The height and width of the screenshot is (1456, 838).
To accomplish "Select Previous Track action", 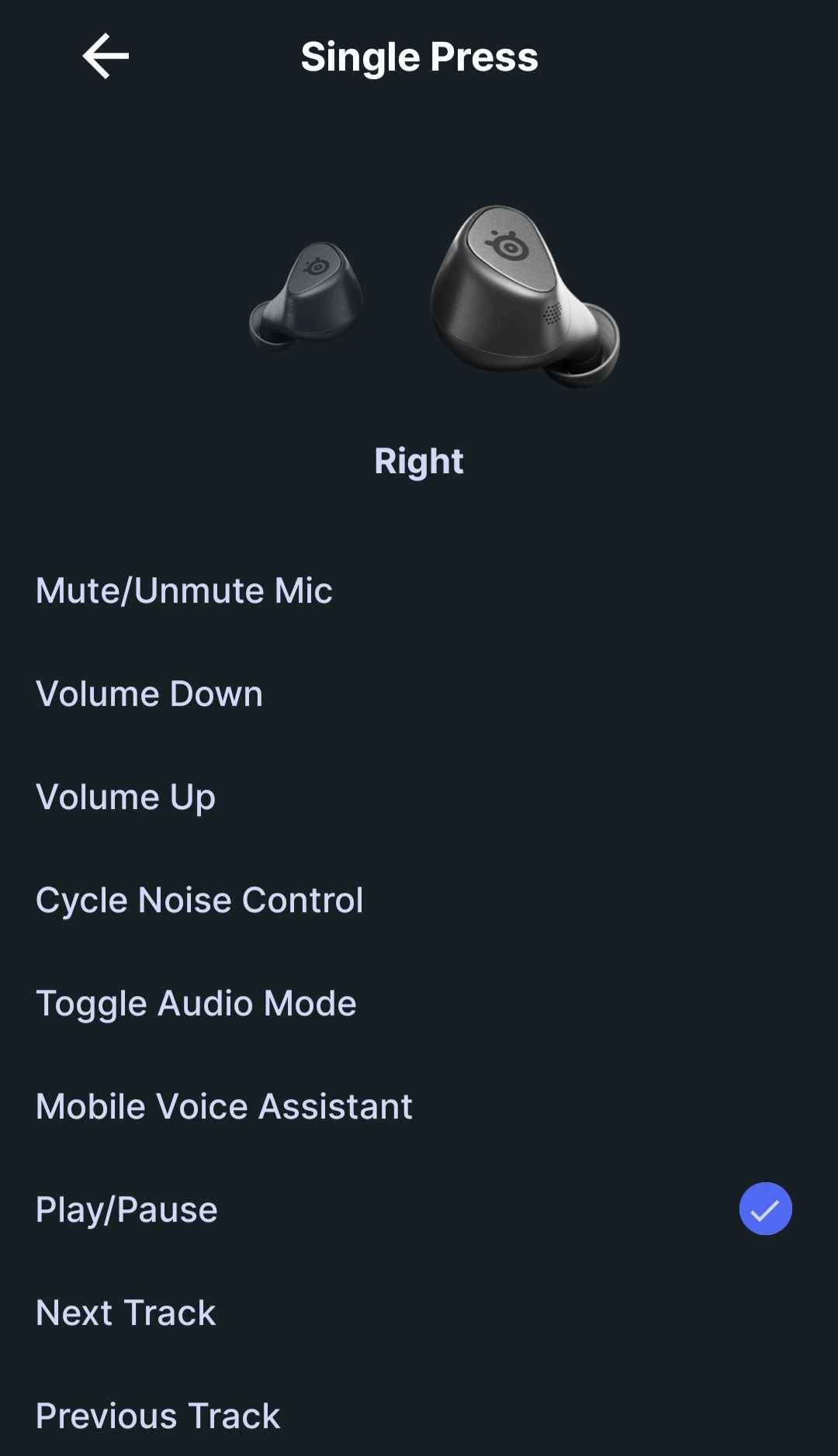I will pos(158,1416).
